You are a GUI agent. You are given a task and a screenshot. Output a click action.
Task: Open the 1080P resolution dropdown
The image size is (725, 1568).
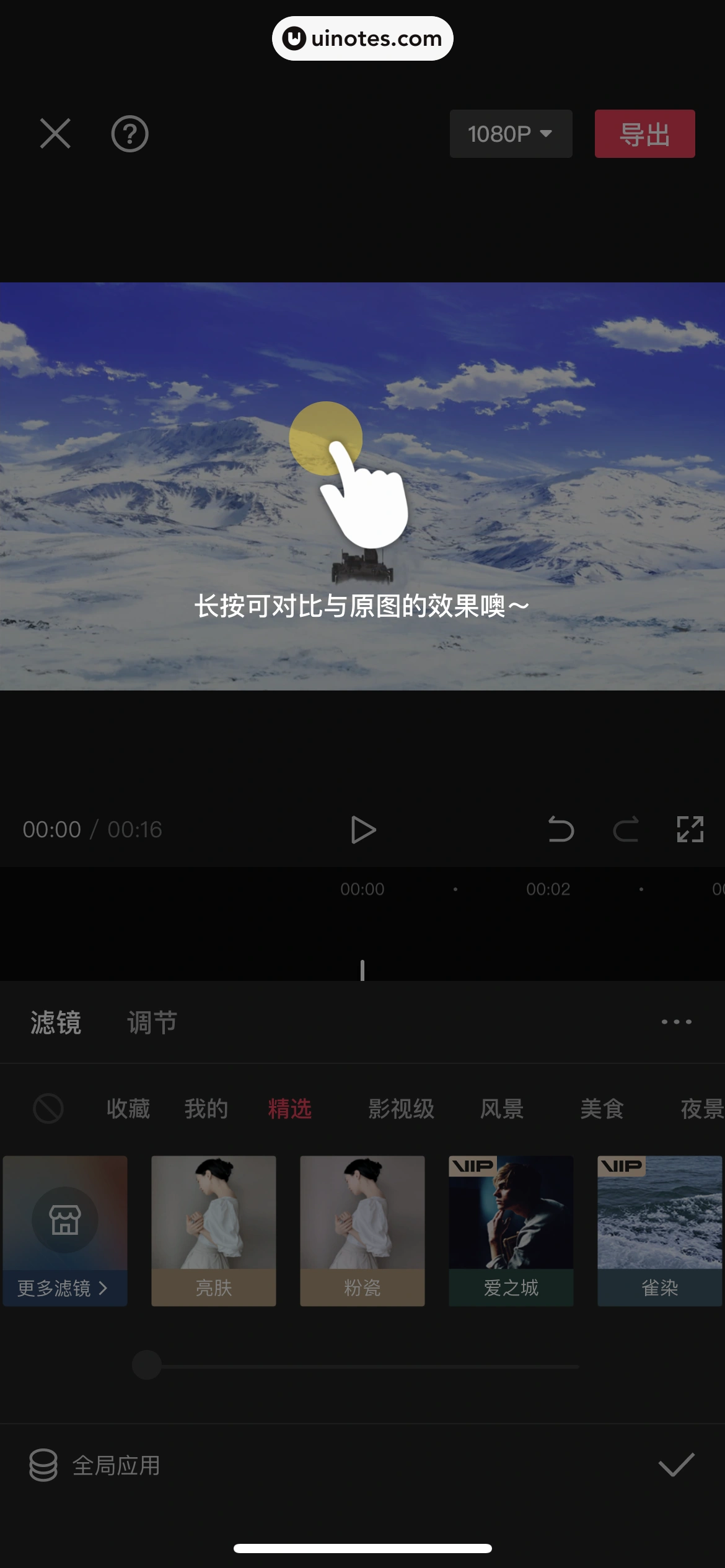(x=510, y=134)
